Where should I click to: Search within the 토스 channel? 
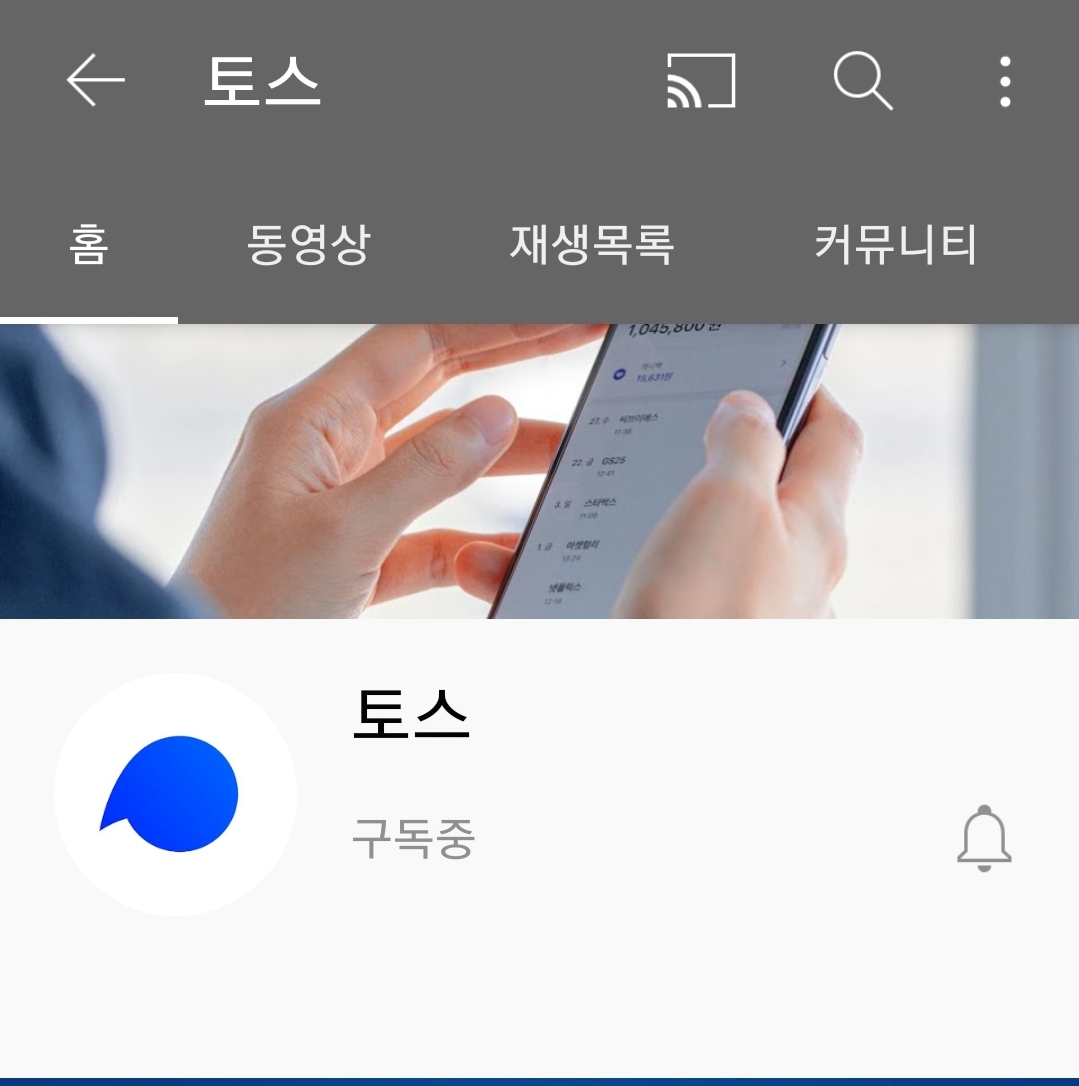(x=863, y=80)
